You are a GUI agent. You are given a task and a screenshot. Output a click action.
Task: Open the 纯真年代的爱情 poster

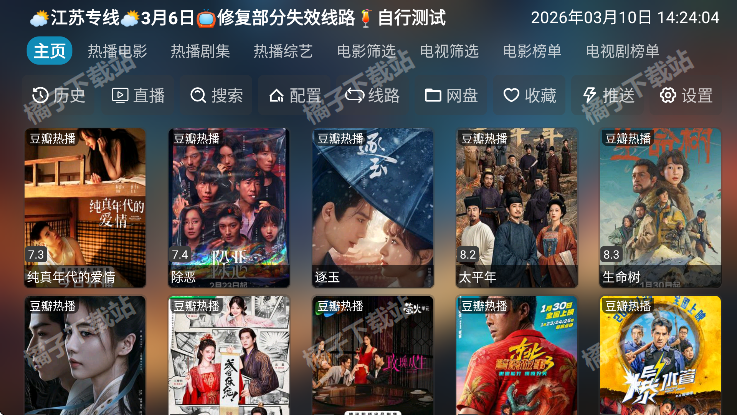pos(85,207)
